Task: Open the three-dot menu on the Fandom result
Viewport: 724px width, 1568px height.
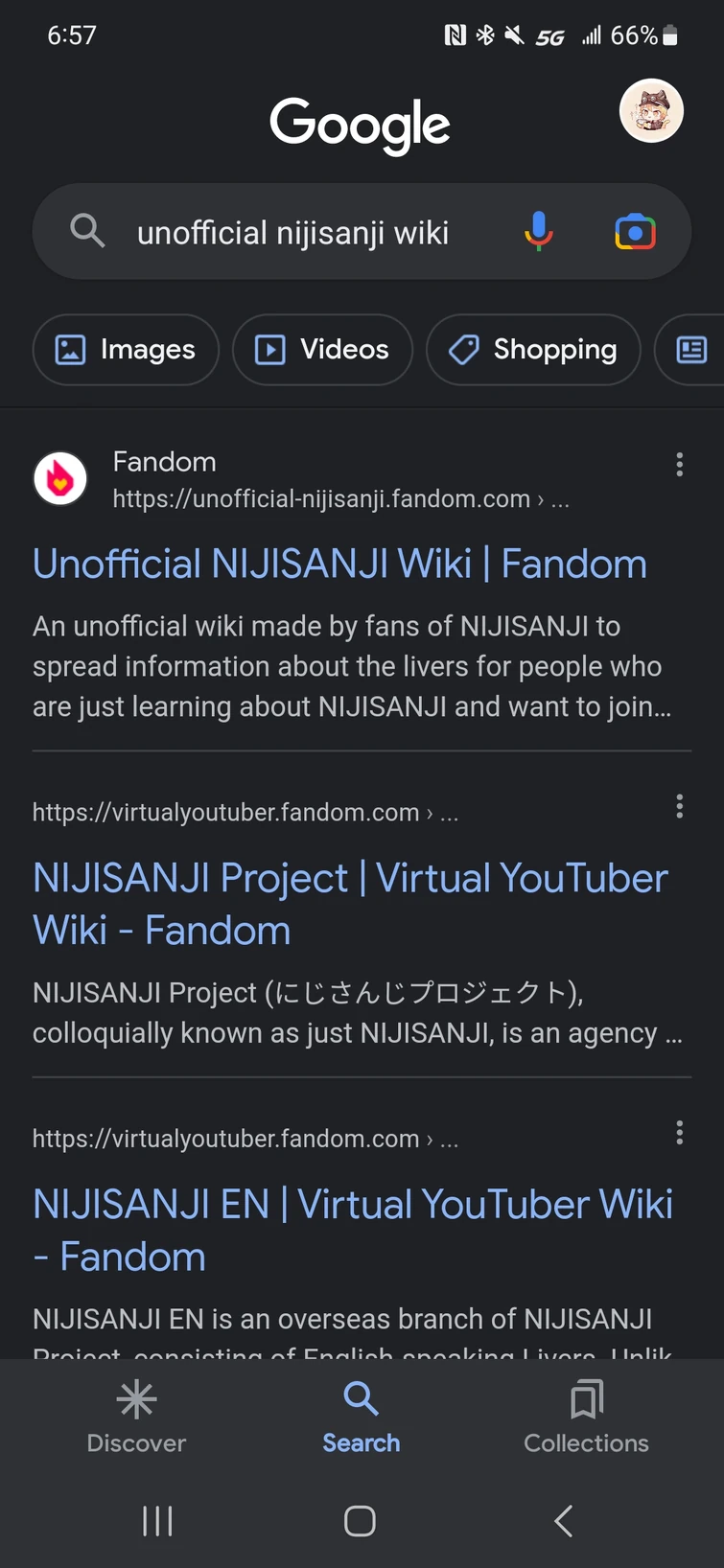Action: point(679,464)
